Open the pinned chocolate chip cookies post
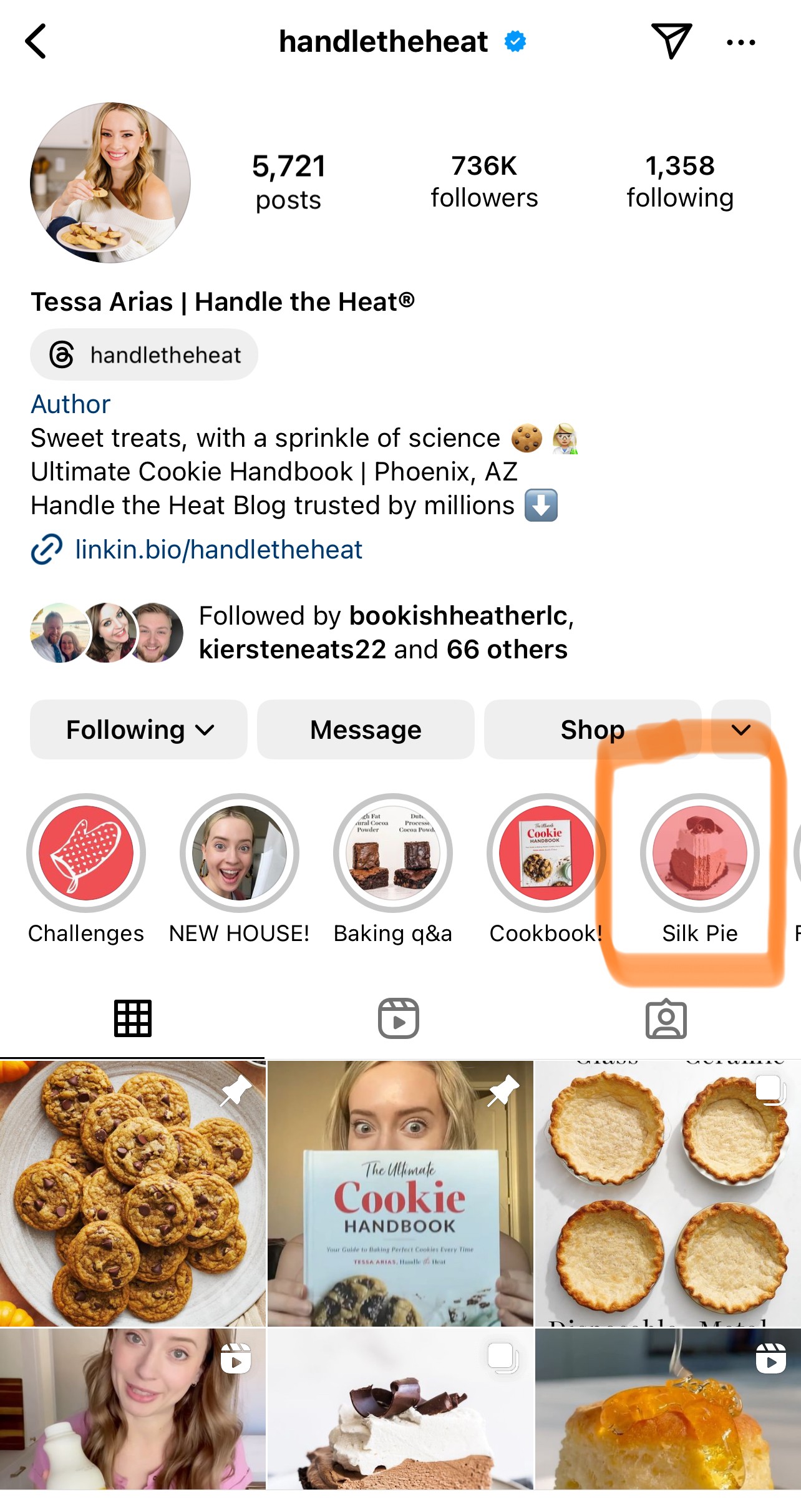The image size is (801, 1512). click(133, 1193)
